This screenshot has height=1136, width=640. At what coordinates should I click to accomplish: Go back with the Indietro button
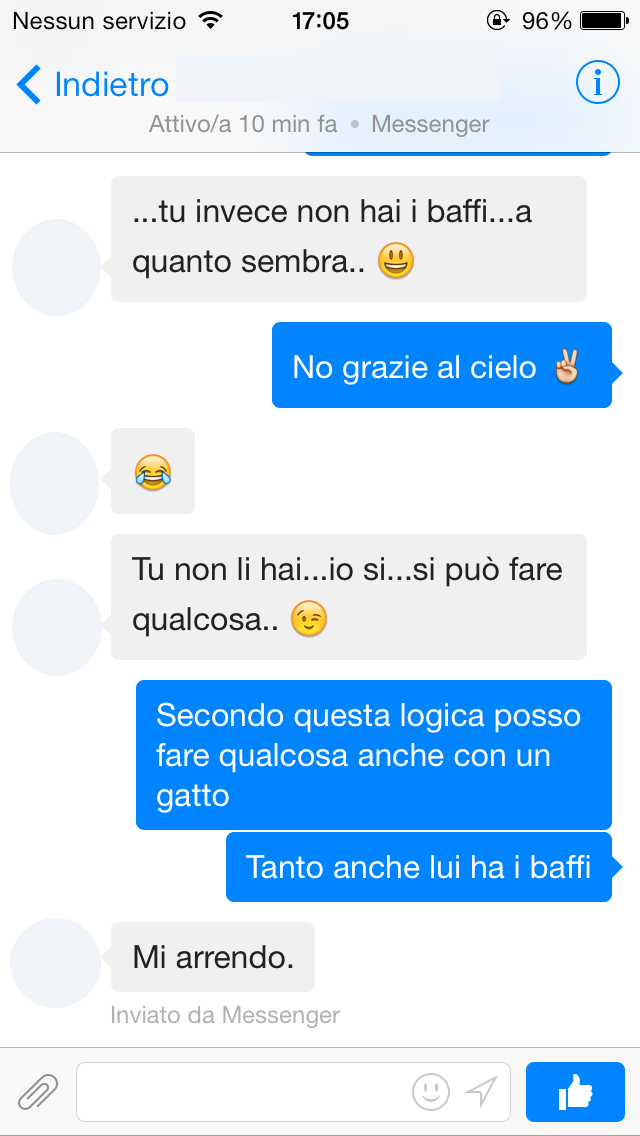pos(92,85)
